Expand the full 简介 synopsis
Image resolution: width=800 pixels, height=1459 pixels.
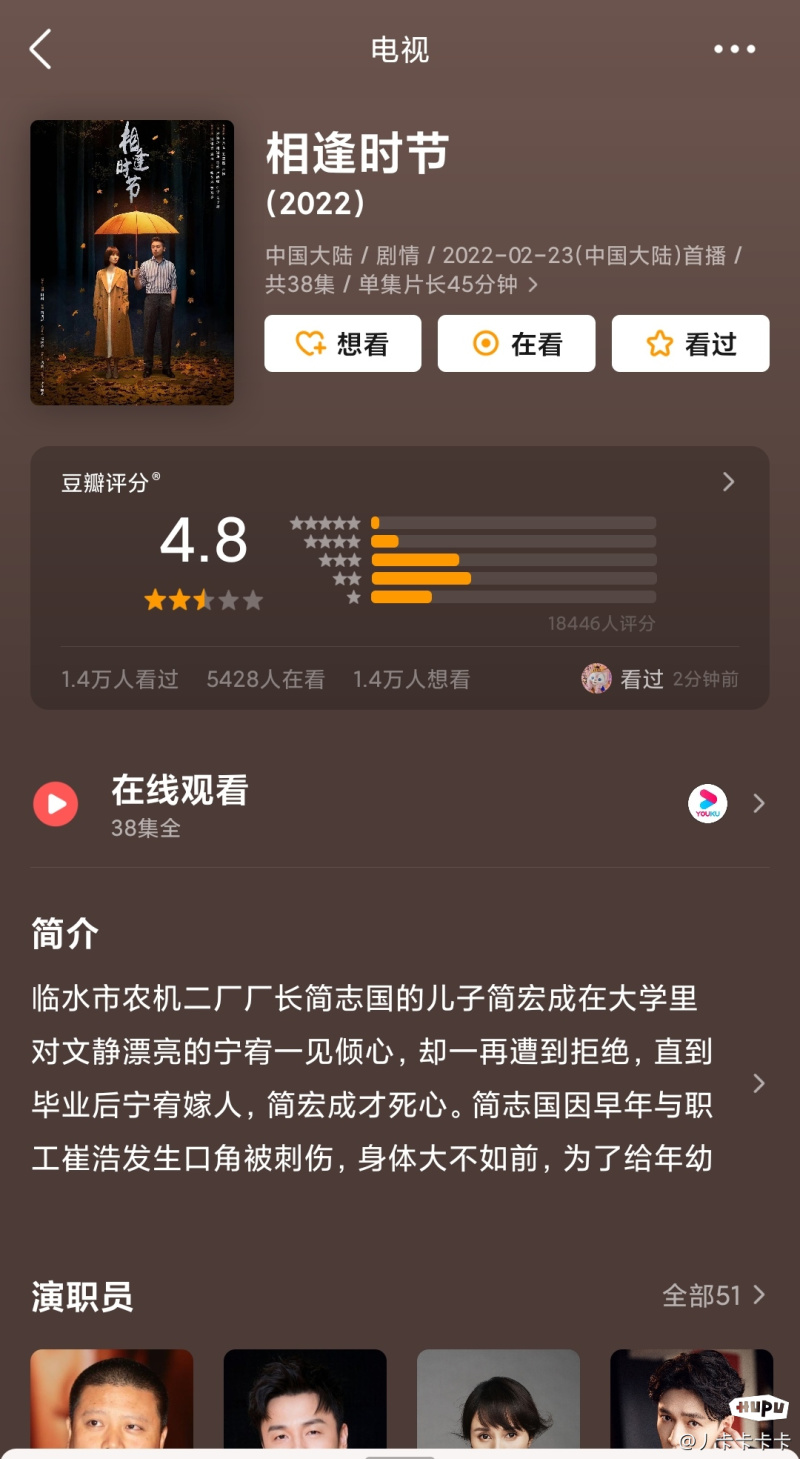[x=757, y=1083]
